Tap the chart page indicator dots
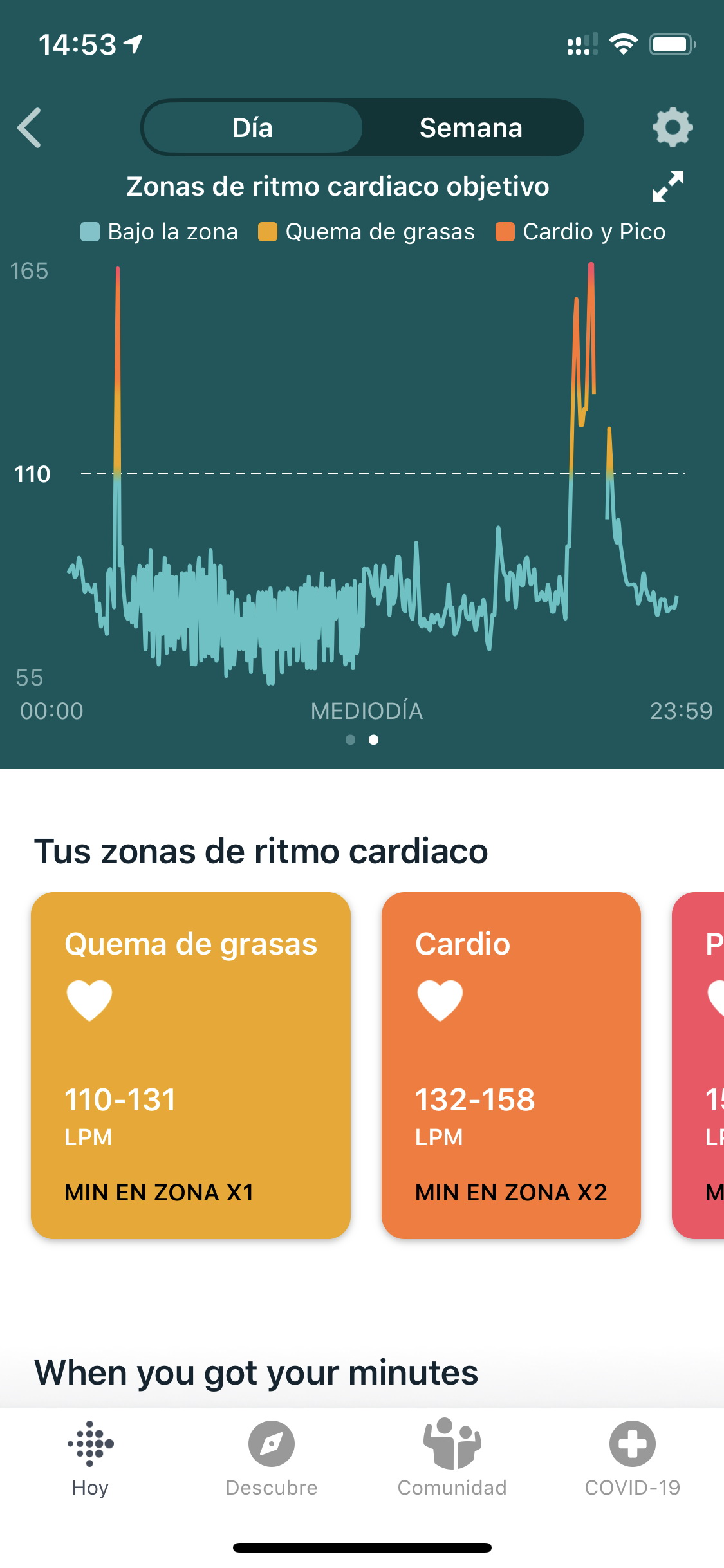 (362, 740)
